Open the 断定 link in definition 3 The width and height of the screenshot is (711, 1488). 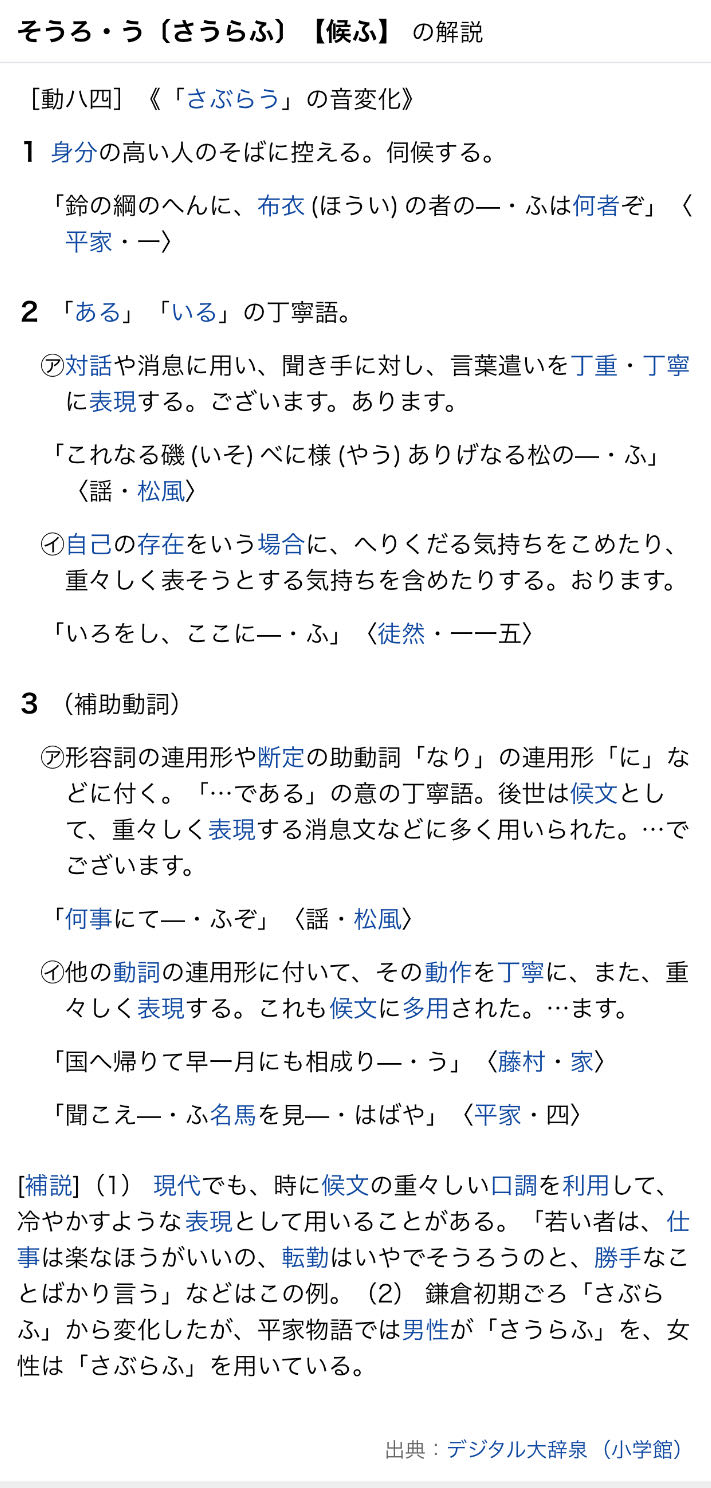281,758
